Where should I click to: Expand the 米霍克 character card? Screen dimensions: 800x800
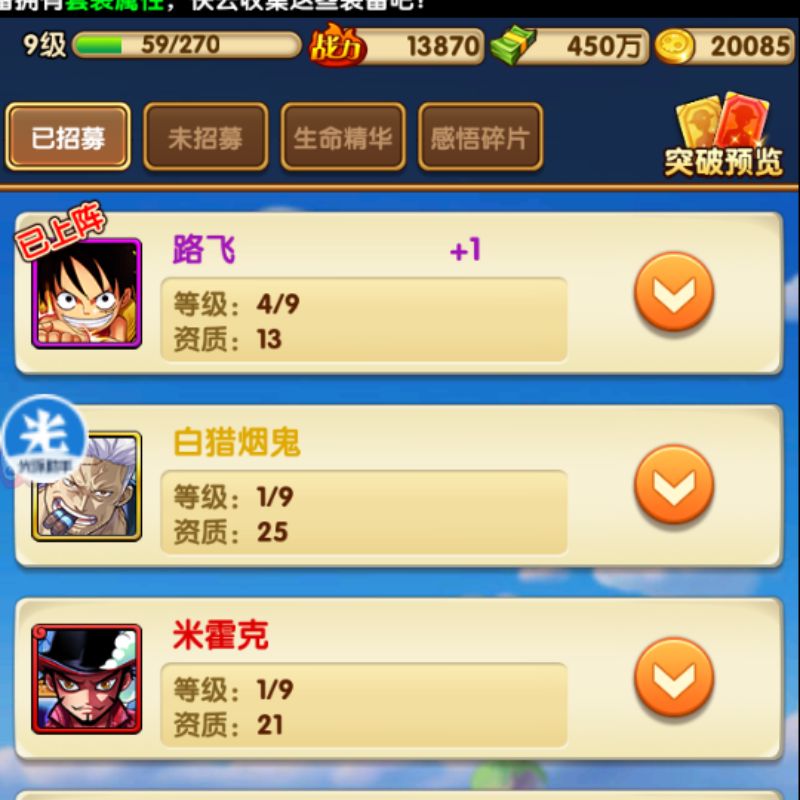(674, 677)
